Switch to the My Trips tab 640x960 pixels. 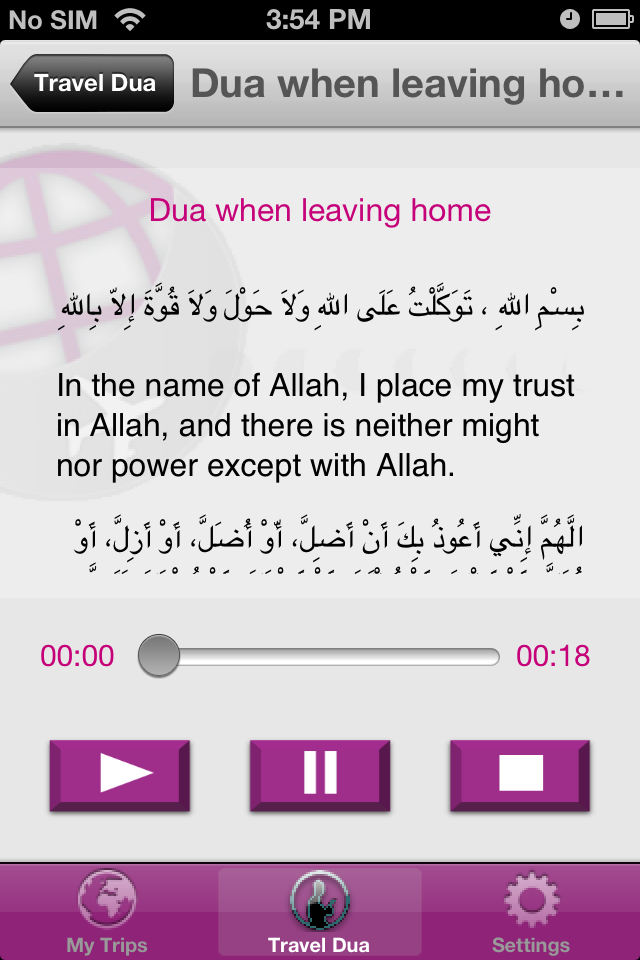click(107, 911)
